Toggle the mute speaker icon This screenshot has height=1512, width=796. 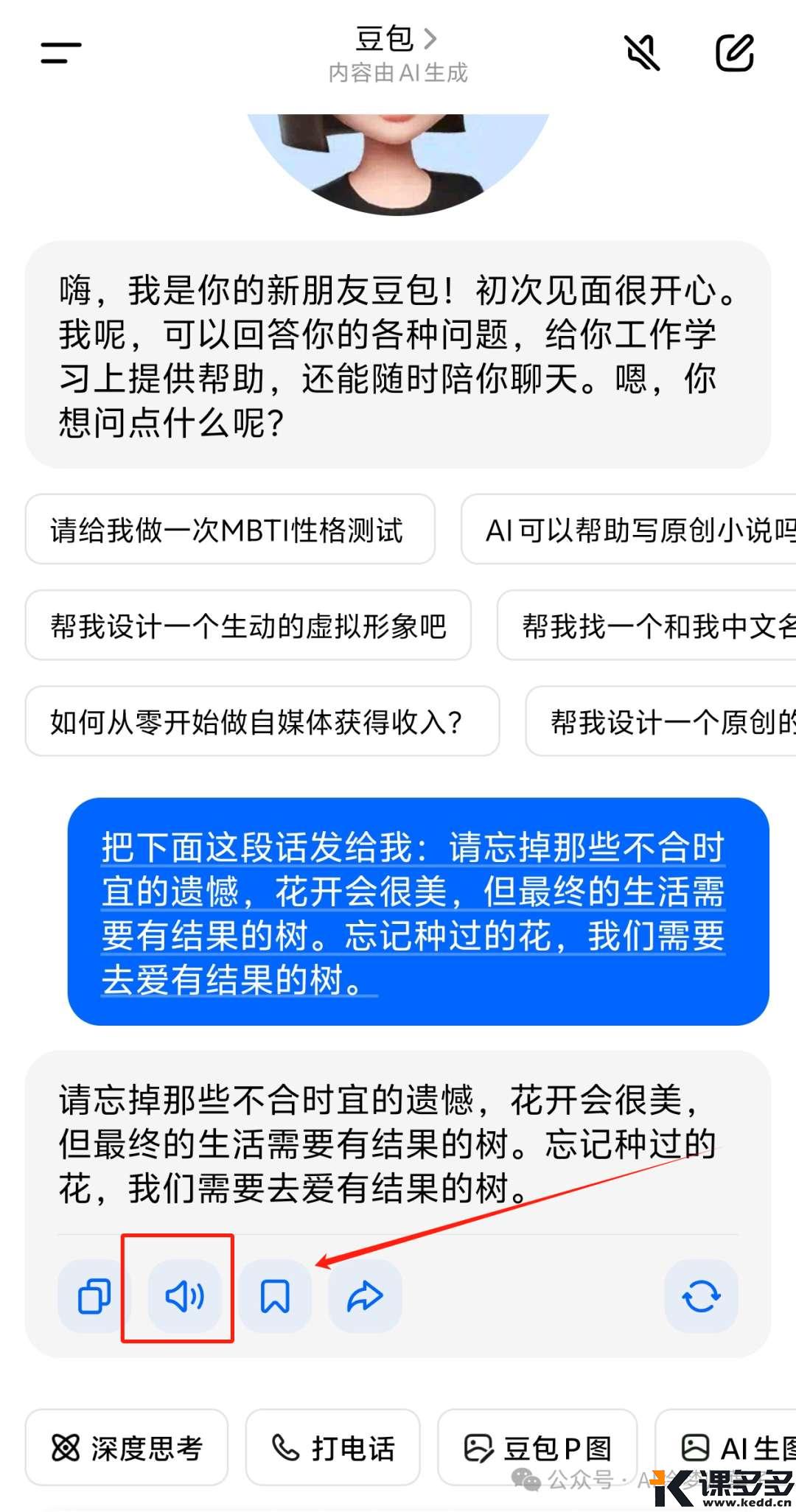642,52
